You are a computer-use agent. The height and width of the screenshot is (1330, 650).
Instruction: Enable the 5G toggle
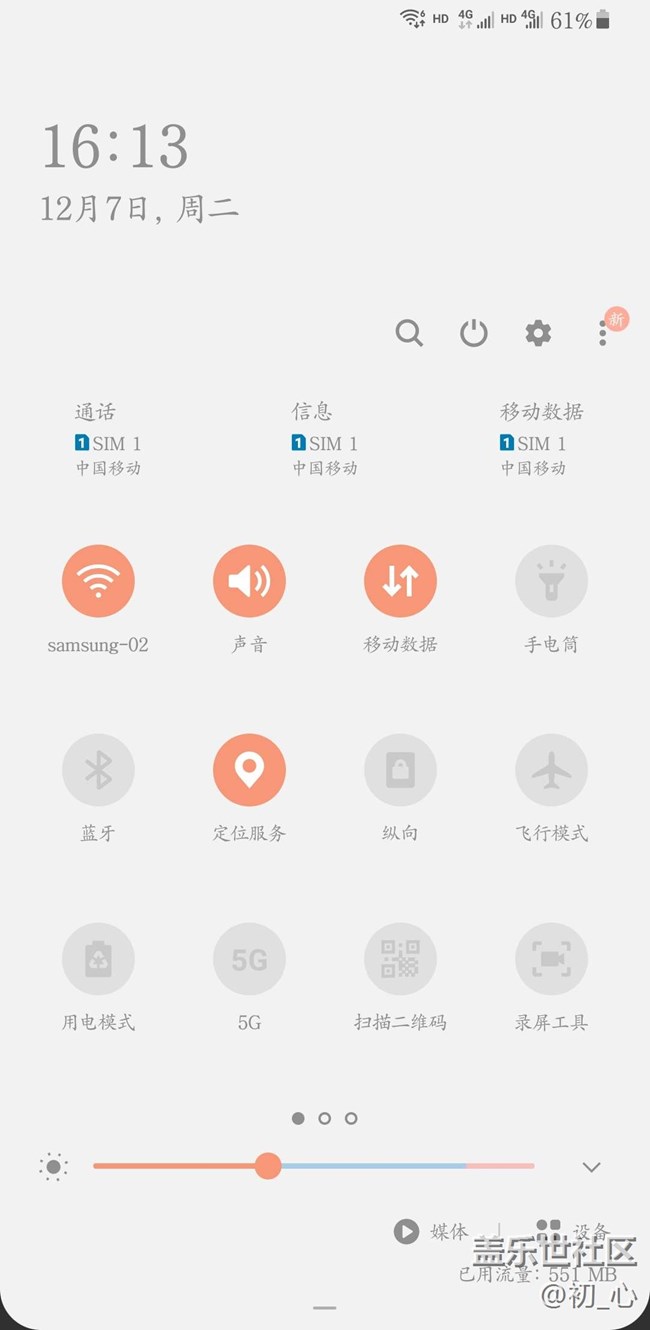pos(249,959)
